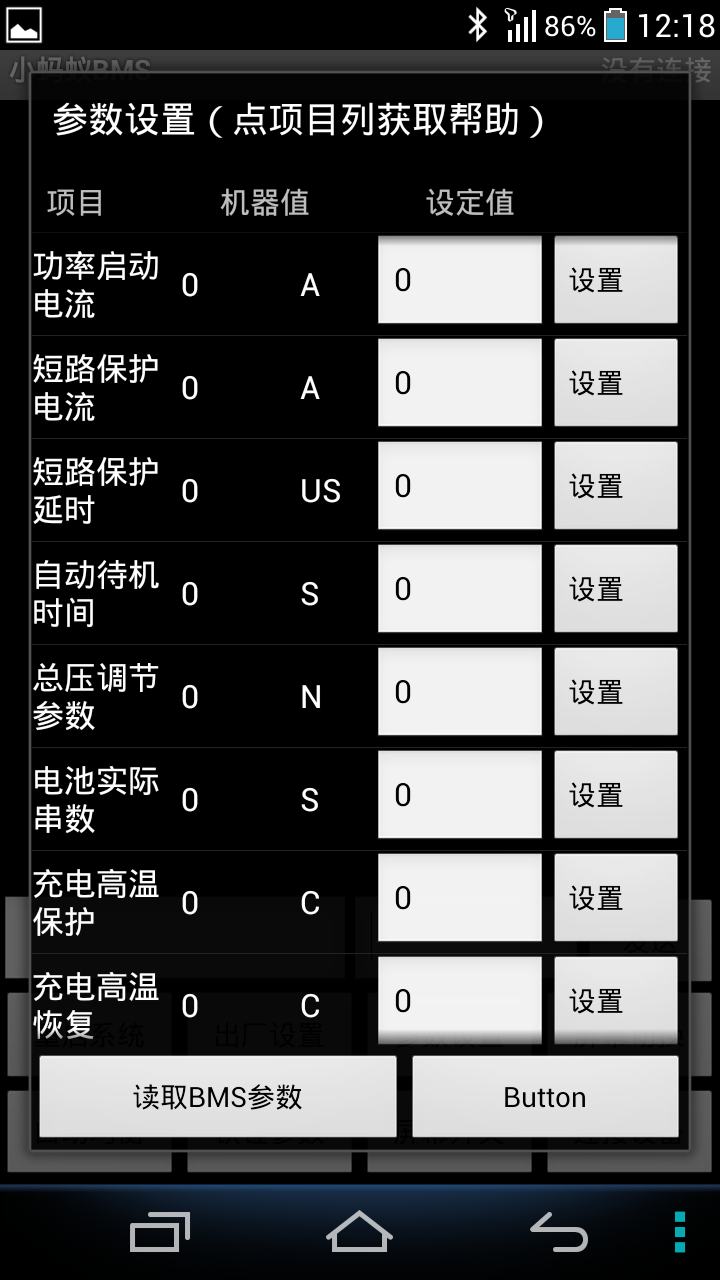Edit the 短路保护电流 value field
The image size is (720, 1280).
460,383
